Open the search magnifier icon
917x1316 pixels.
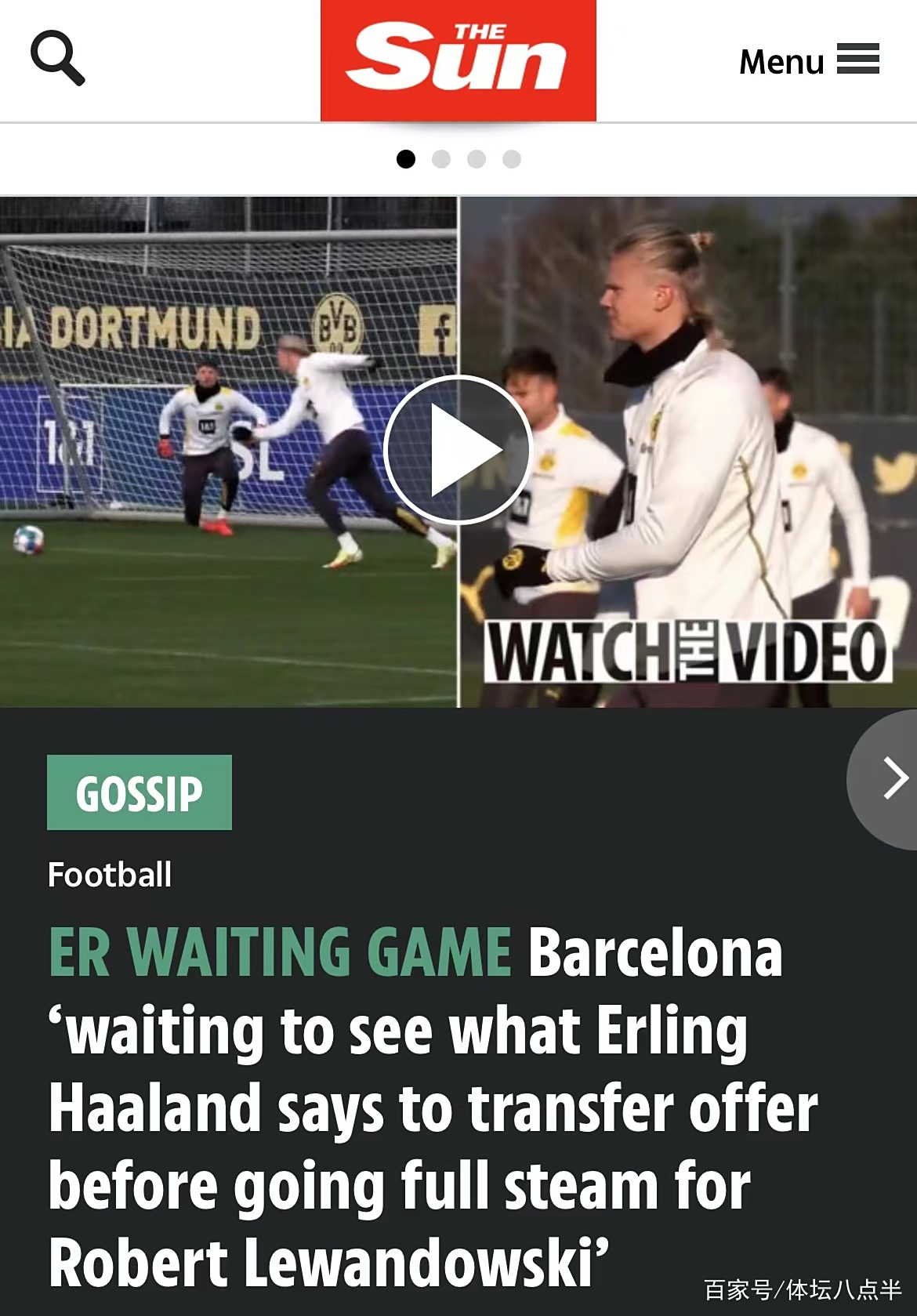click(57, 58)
